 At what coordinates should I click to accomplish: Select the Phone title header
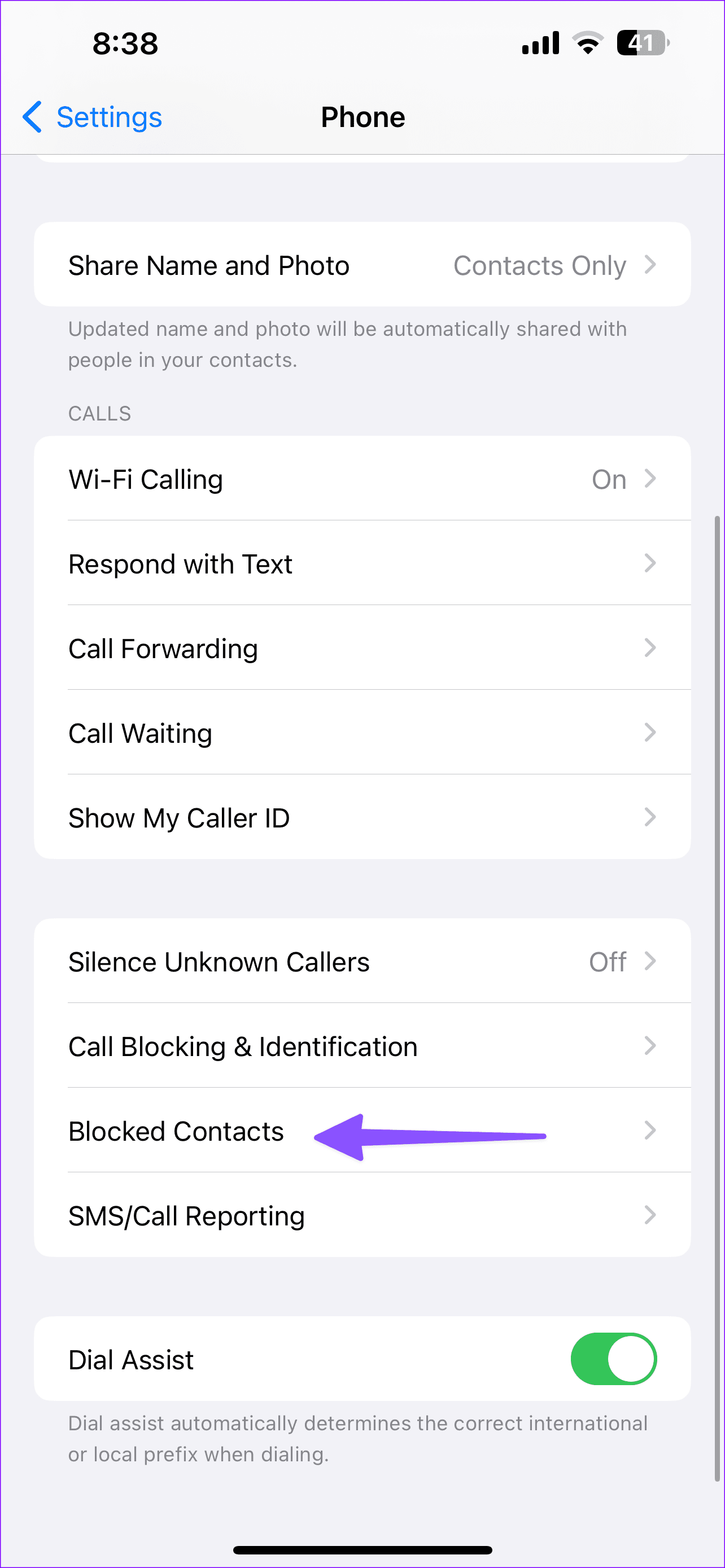(363, 117)
